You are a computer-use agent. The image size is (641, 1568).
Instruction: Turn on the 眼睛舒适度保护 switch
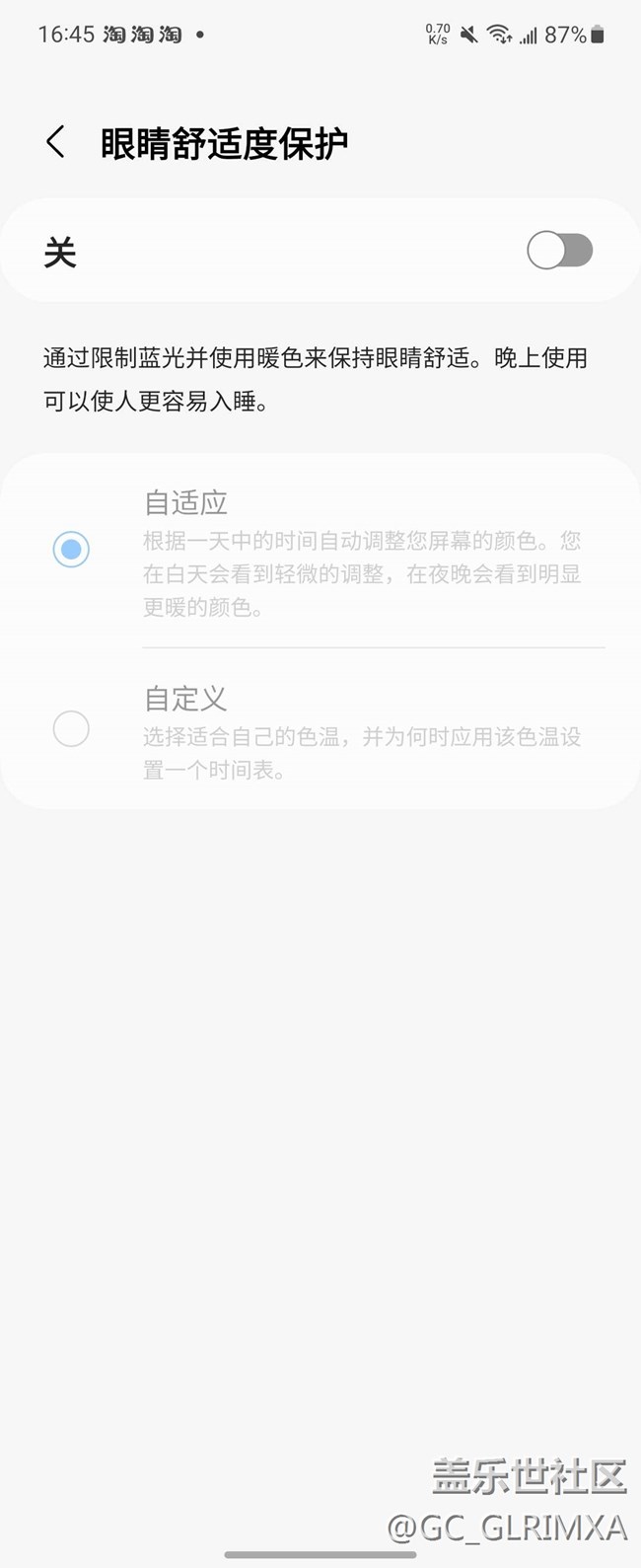[x=559, y=251]
